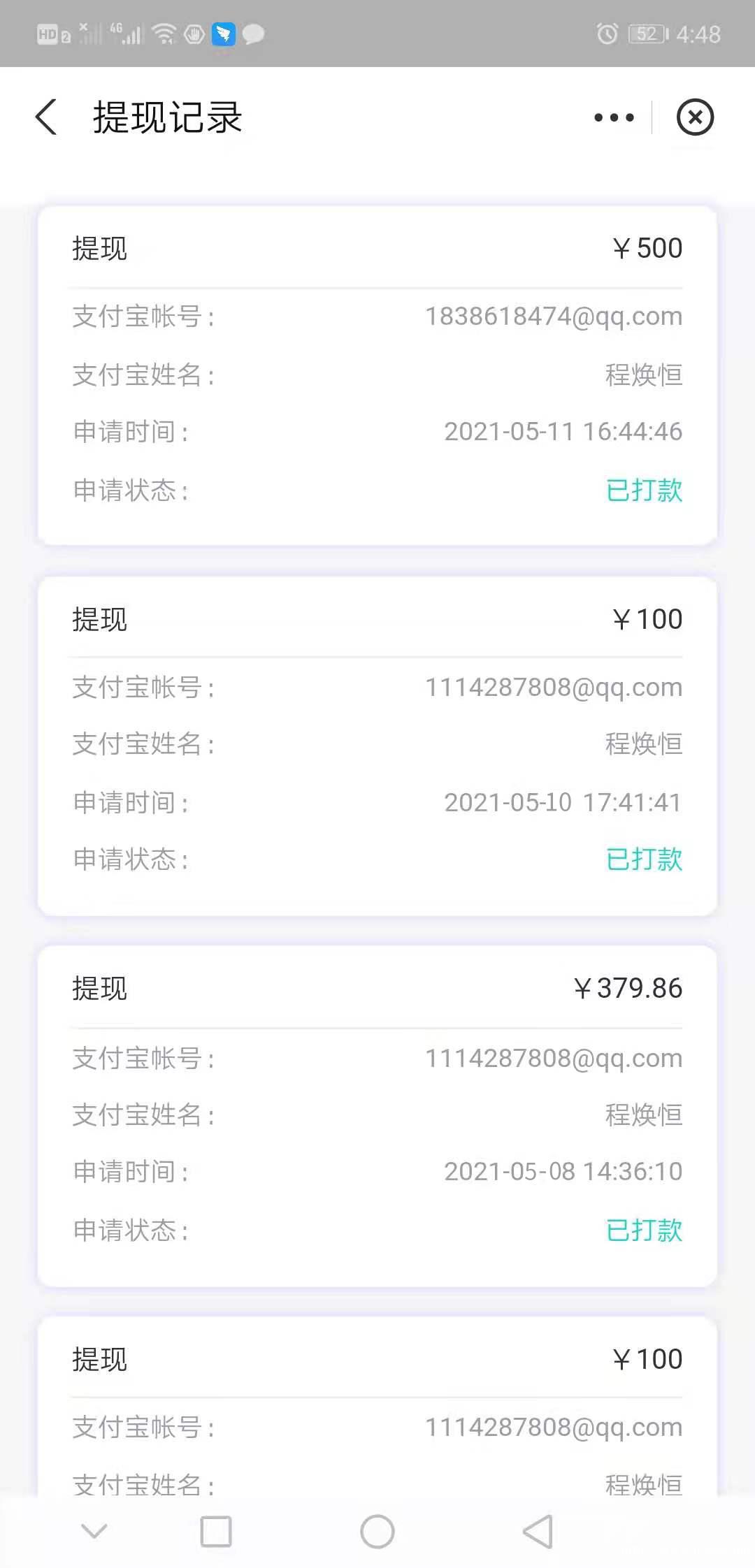
Task: Tap the system home button
Action: point(377,1532)
